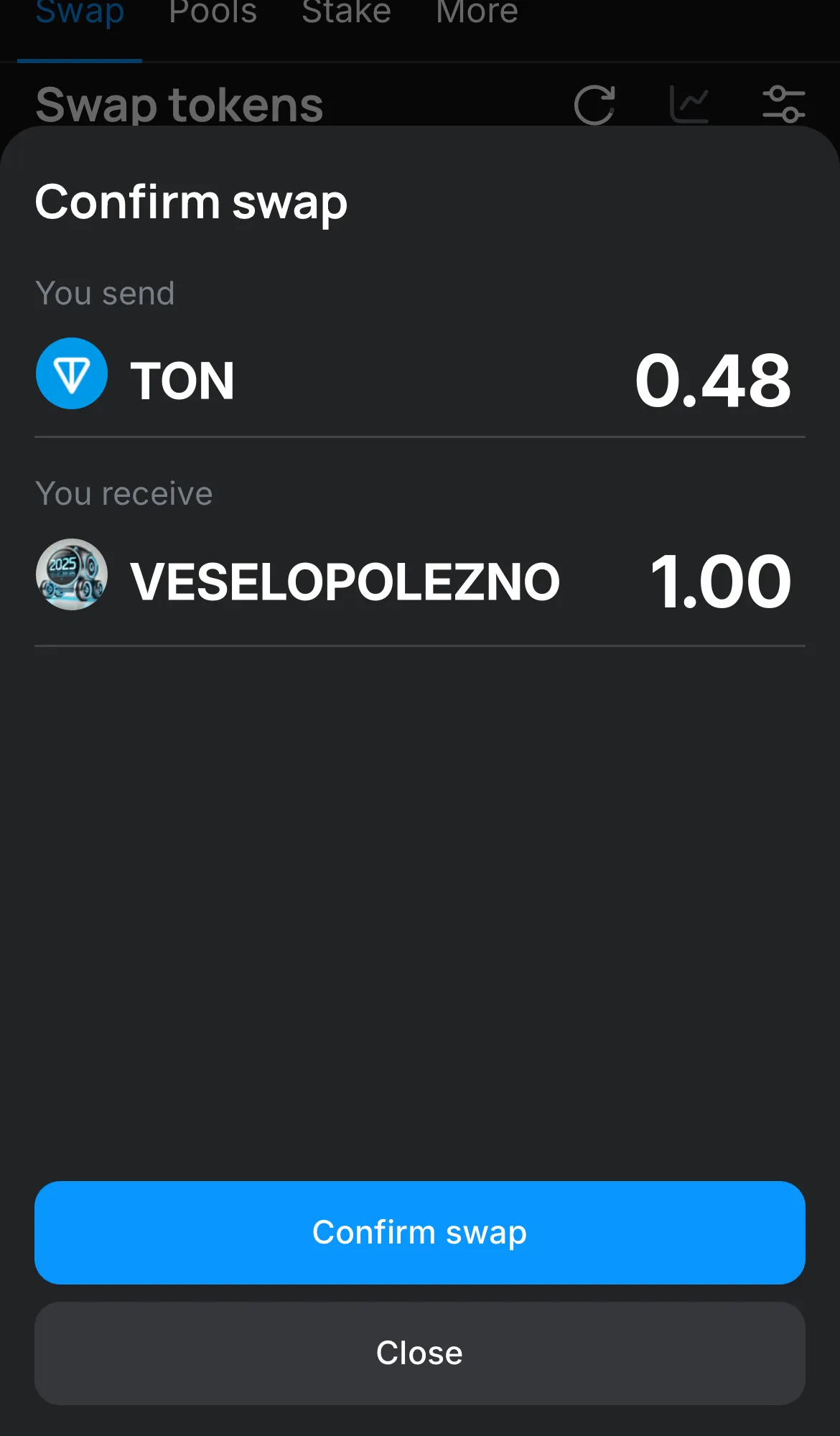Select the 0.48 TON amount

[712, 380]
